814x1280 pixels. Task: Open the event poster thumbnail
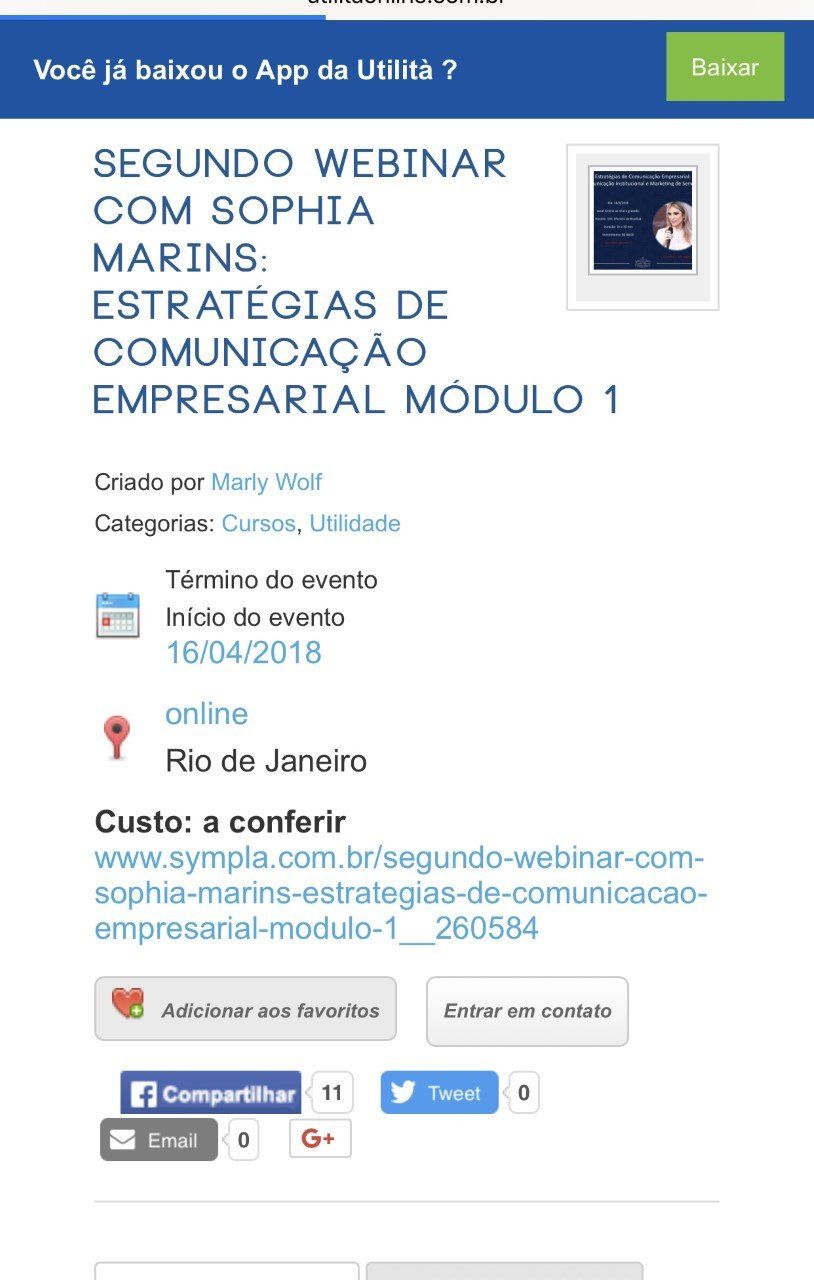tap(642, 227)
